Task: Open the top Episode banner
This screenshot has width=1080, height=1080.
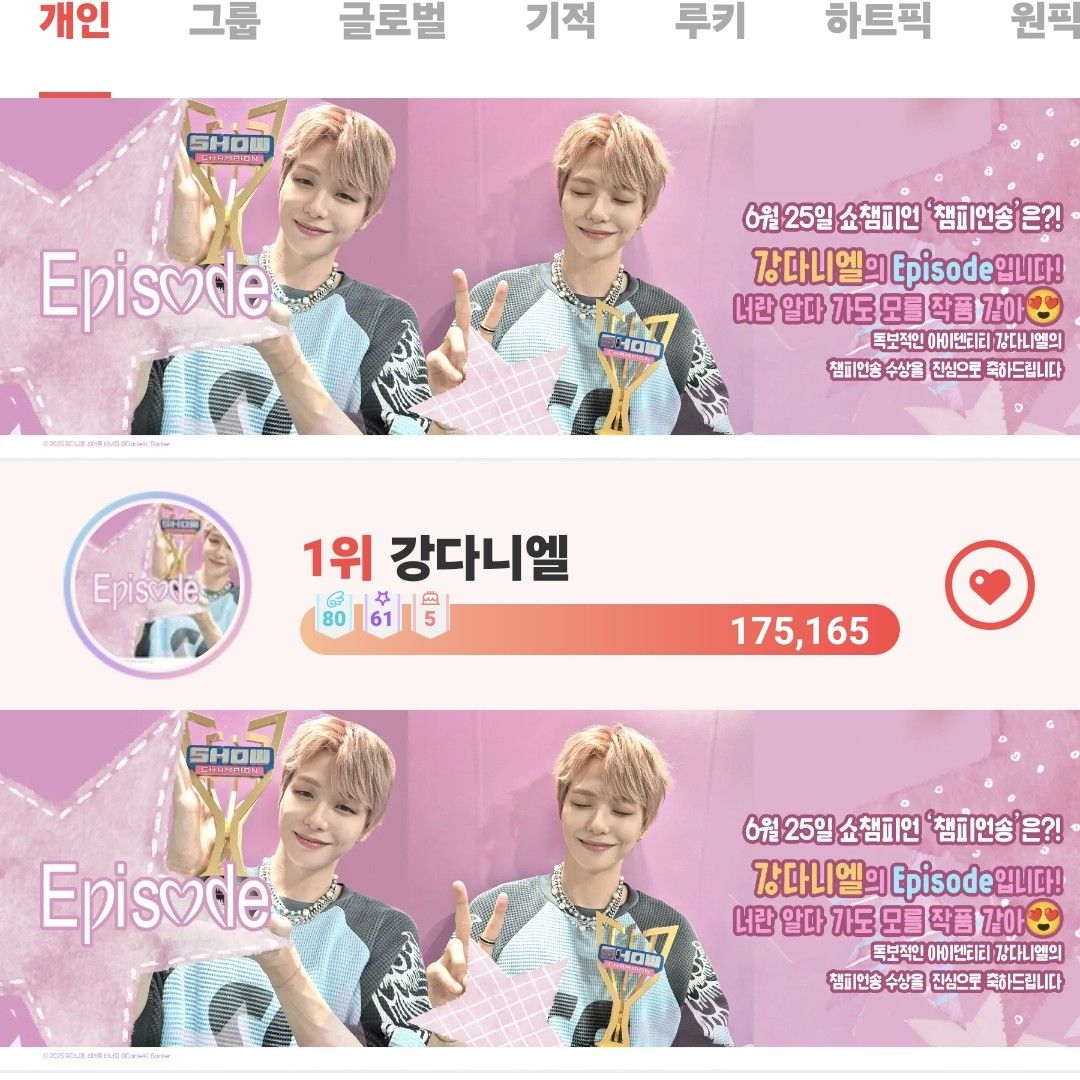Action: pyautogui.click(x=540, y=267)
